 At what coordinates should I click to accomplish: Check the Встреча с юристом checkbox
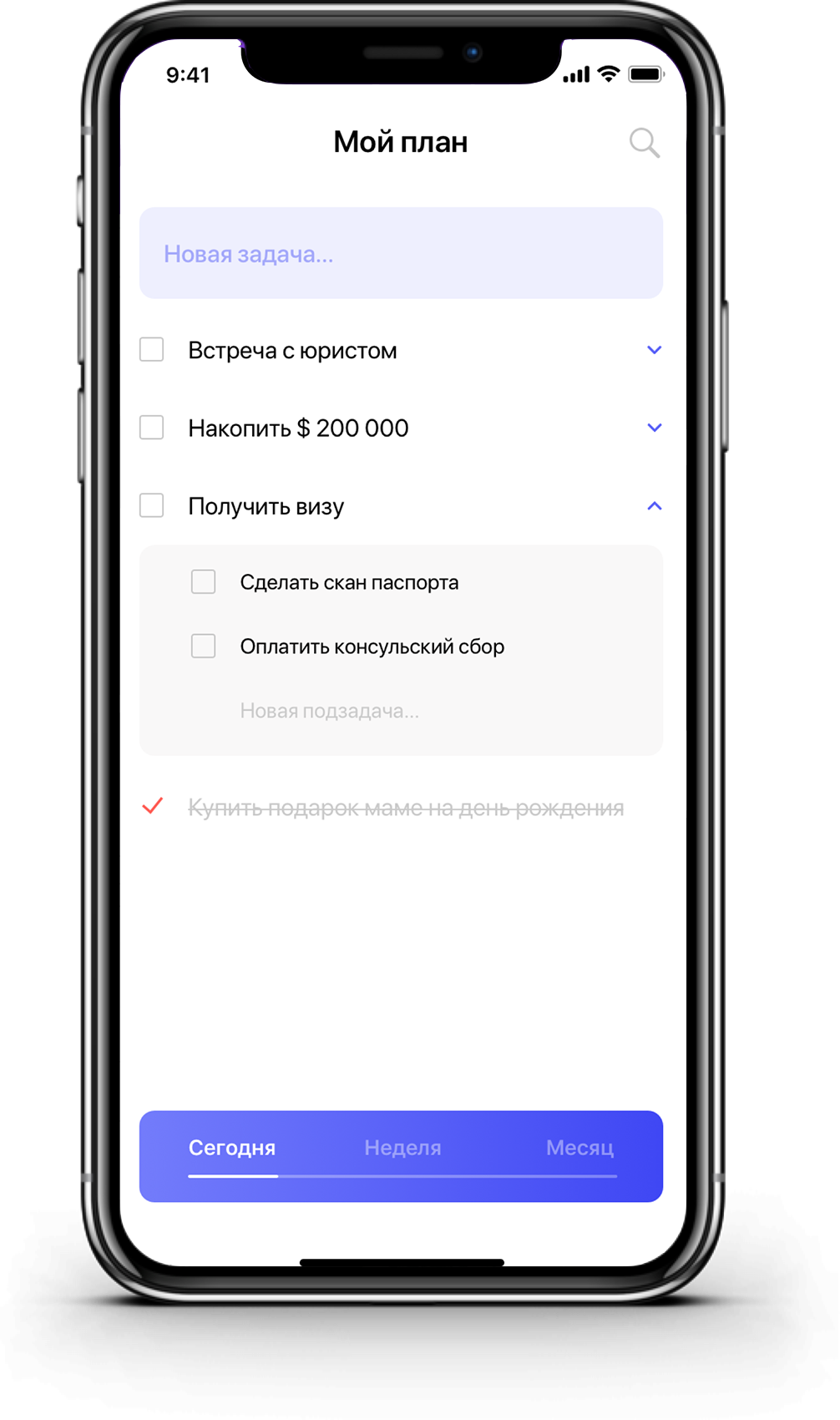point(152,349)
